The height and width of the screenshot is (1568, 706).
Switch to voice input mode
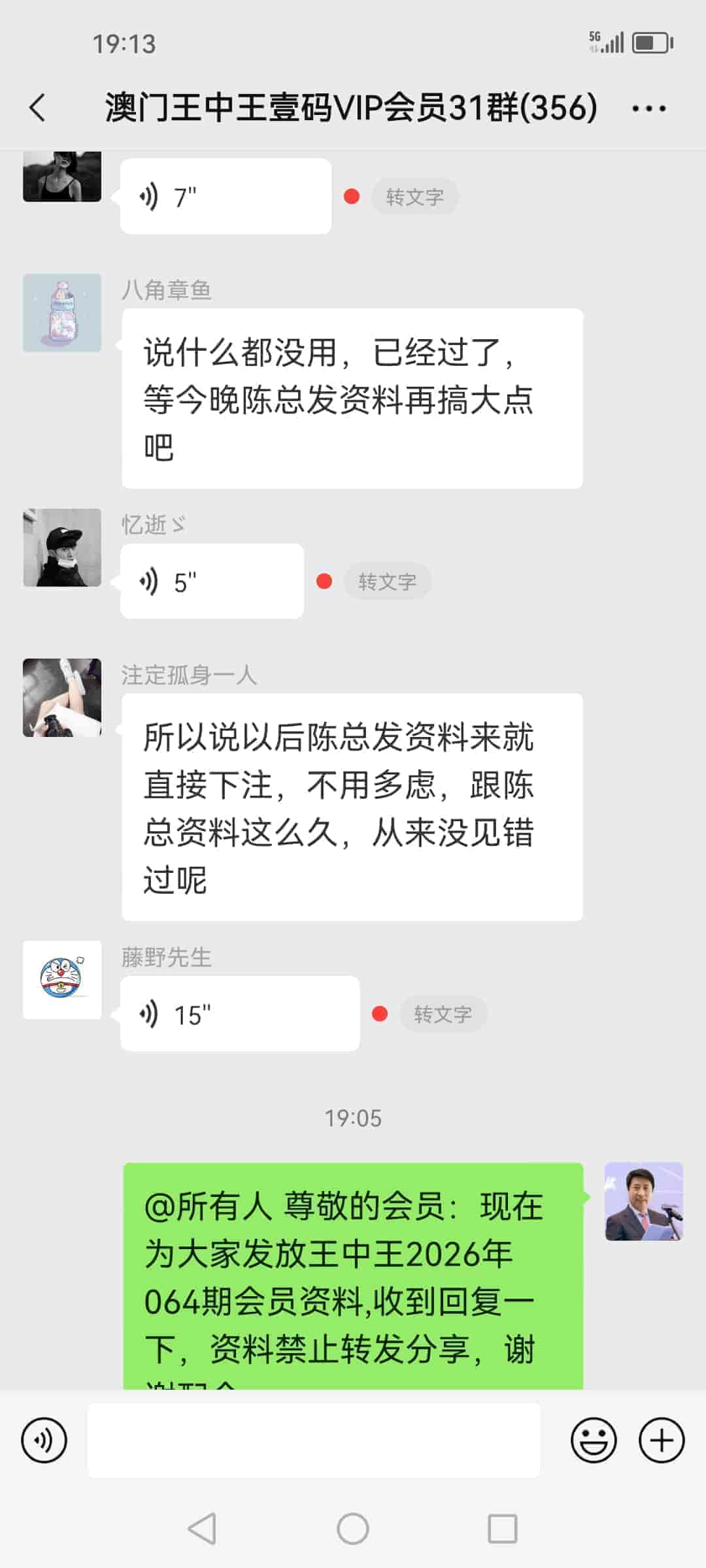[x=44, y=1440]
